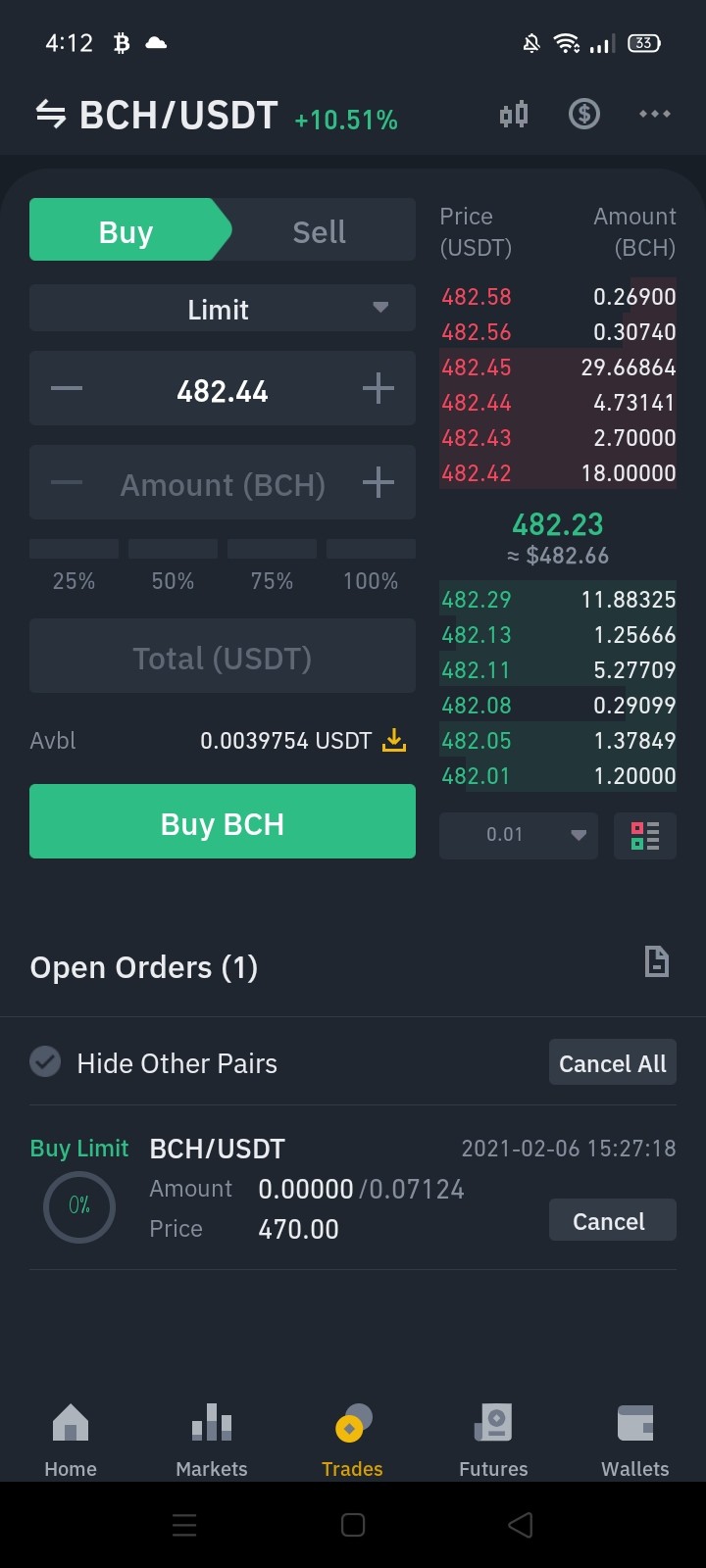Open the order history document icon
Screen dimensions: 706x1568
tap(657, 962)
